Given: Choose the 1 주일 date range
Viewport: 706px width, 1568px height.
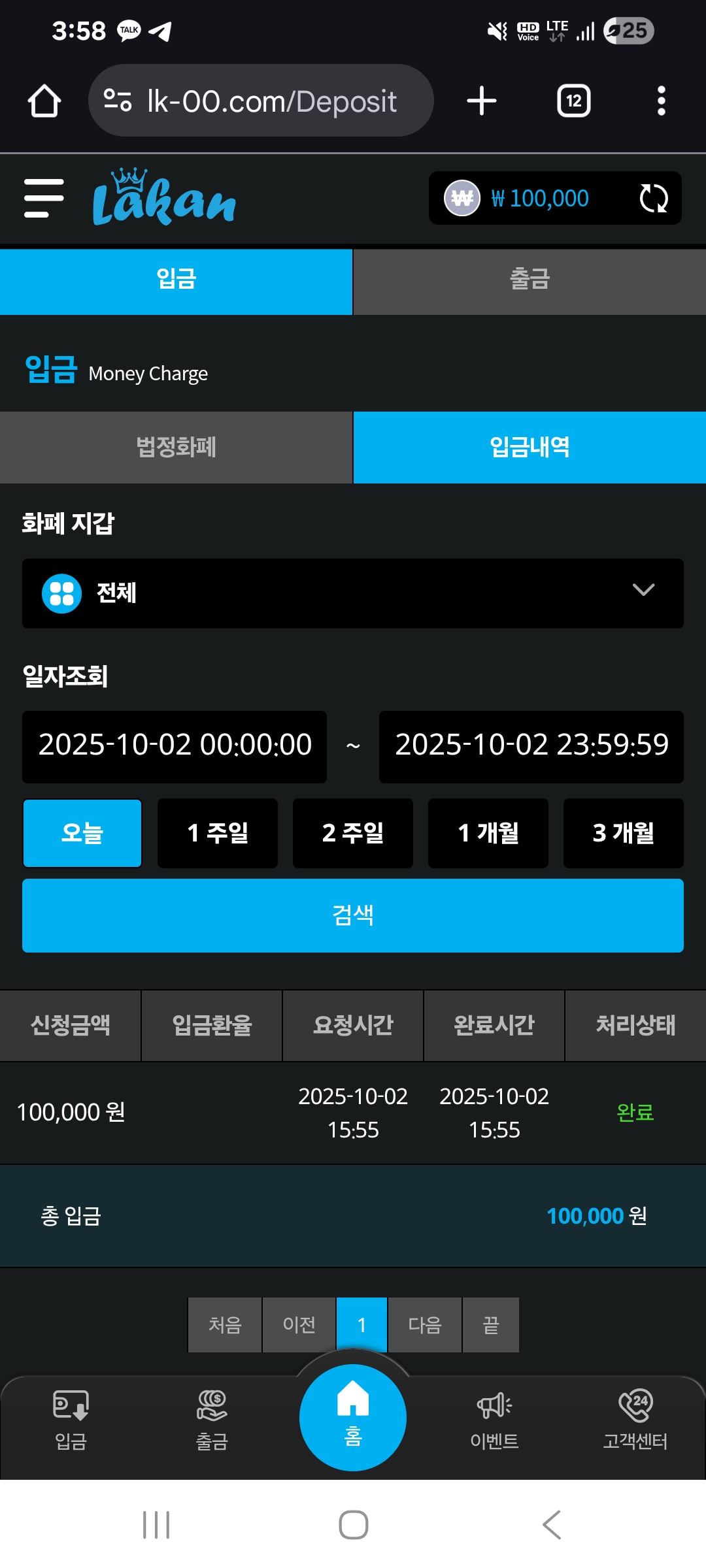Looking at the screenshot, I should (218, 833).
